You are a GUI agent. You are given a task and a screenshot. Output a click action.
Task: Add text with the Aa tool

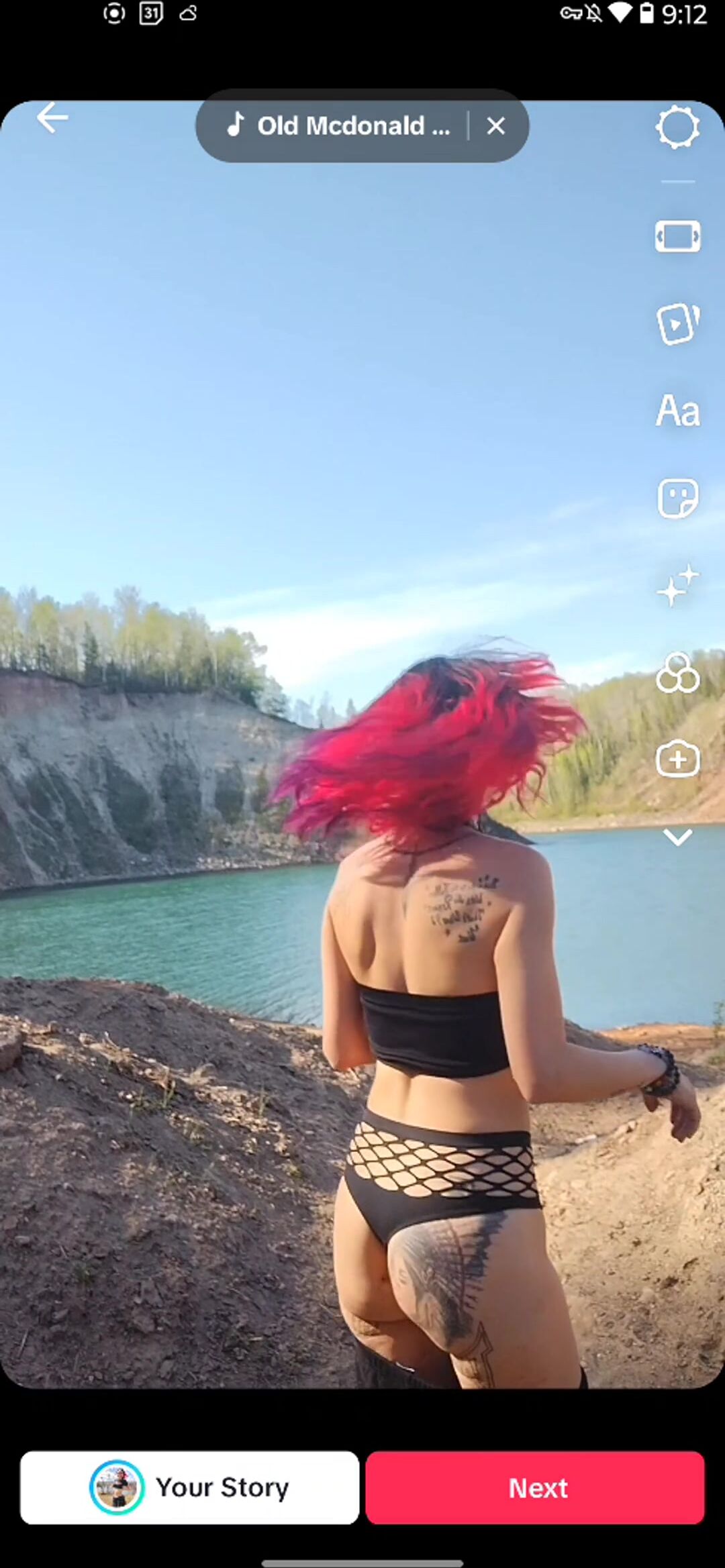[x=677, y=411]
